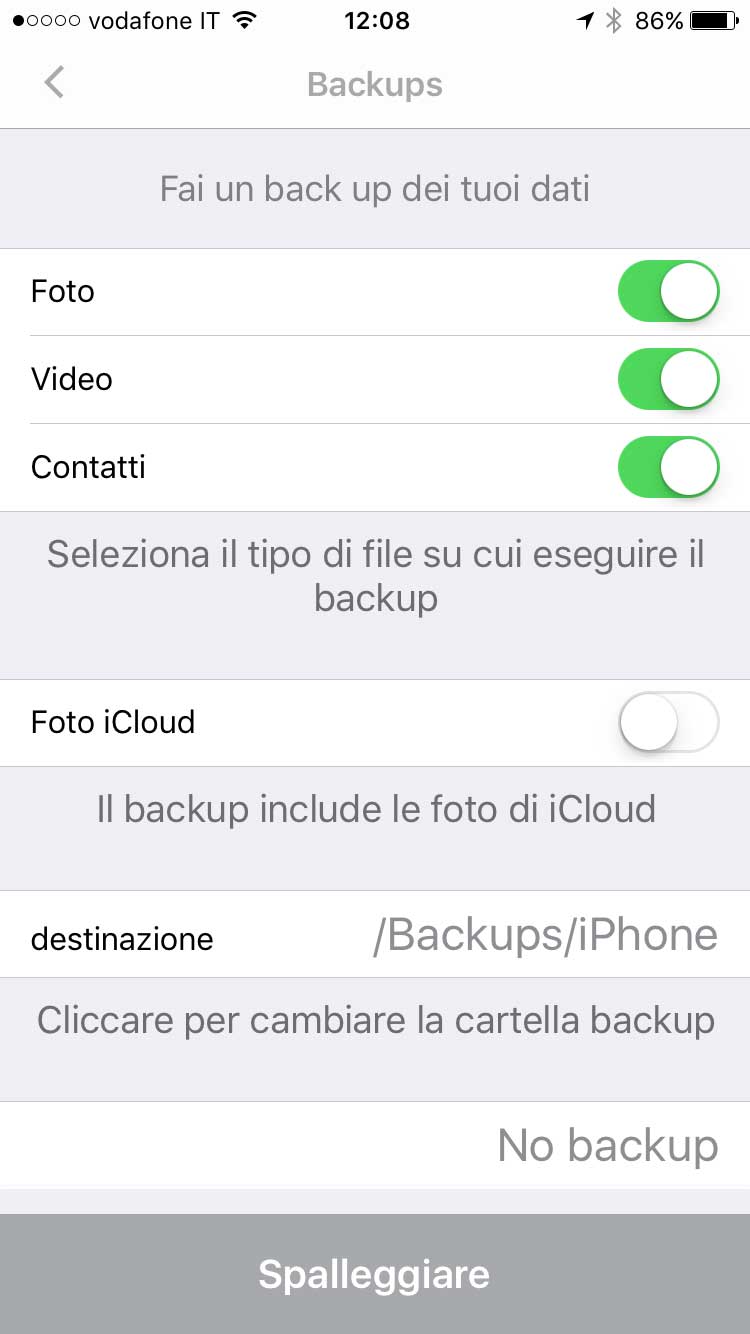
Task: Toggle off Contatti backup
Action: [668, 468]
